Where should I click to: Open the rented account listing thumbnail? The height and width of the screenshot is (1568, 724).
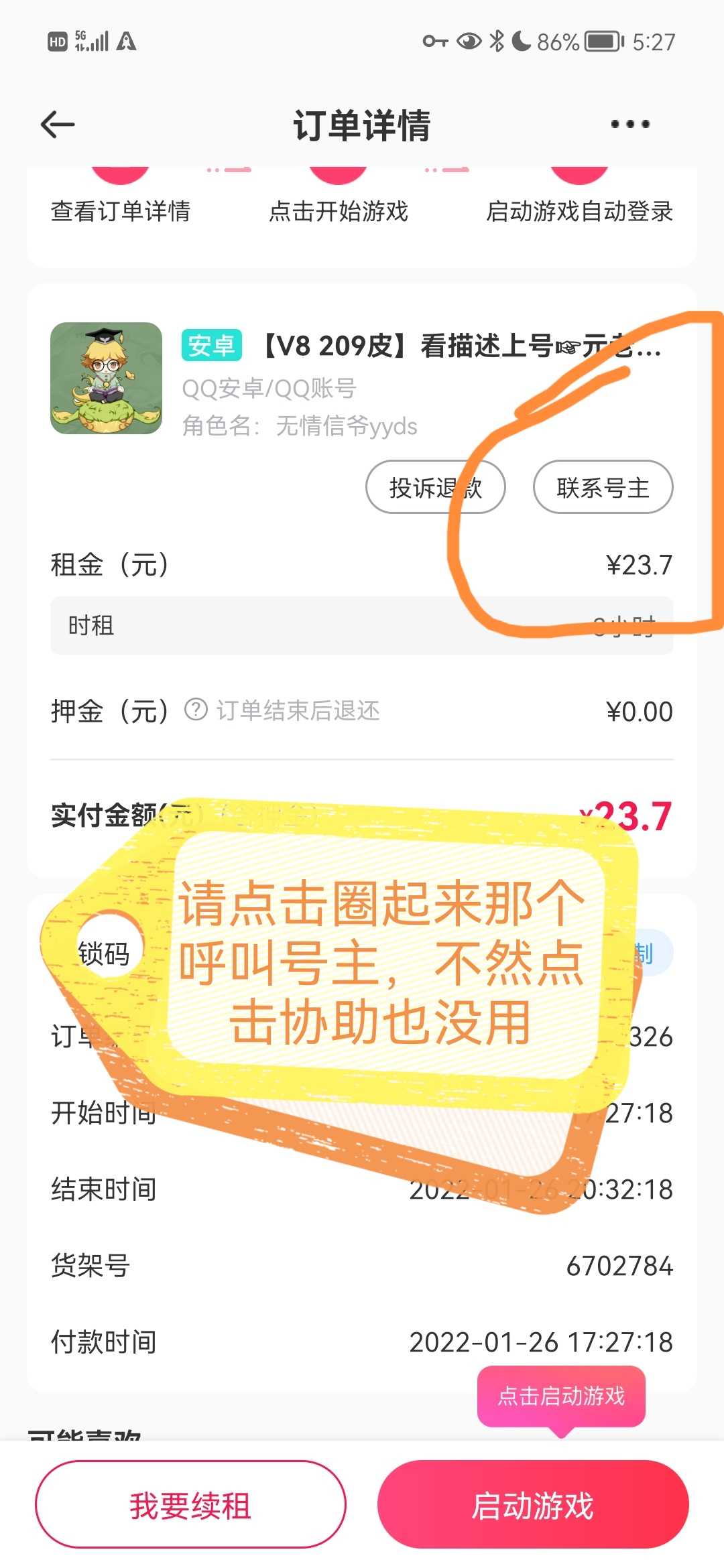pos(106,378)
